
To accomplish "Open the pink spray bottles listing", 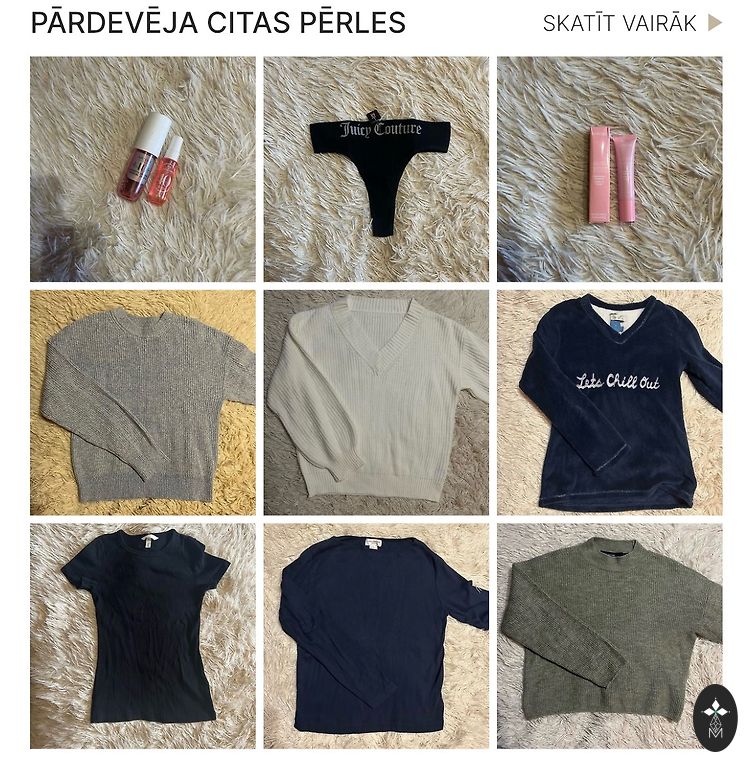I will (142, 168).
